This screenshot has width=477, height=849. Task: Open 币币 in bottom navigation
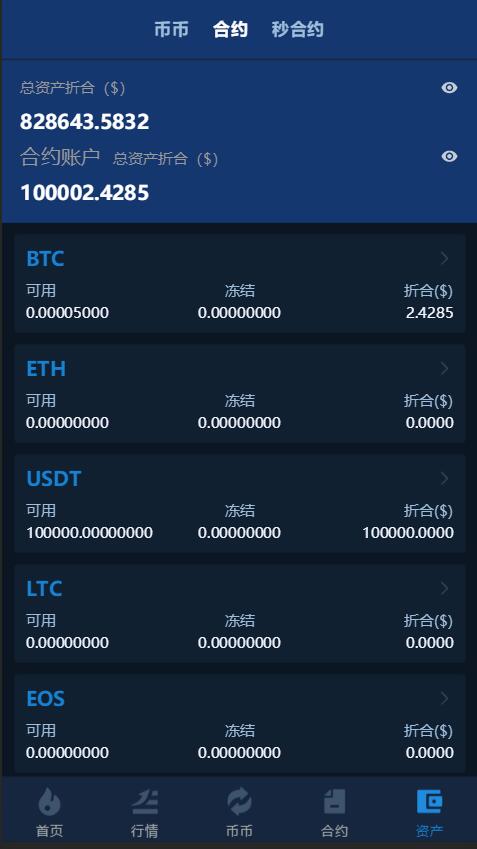point(239,813)
